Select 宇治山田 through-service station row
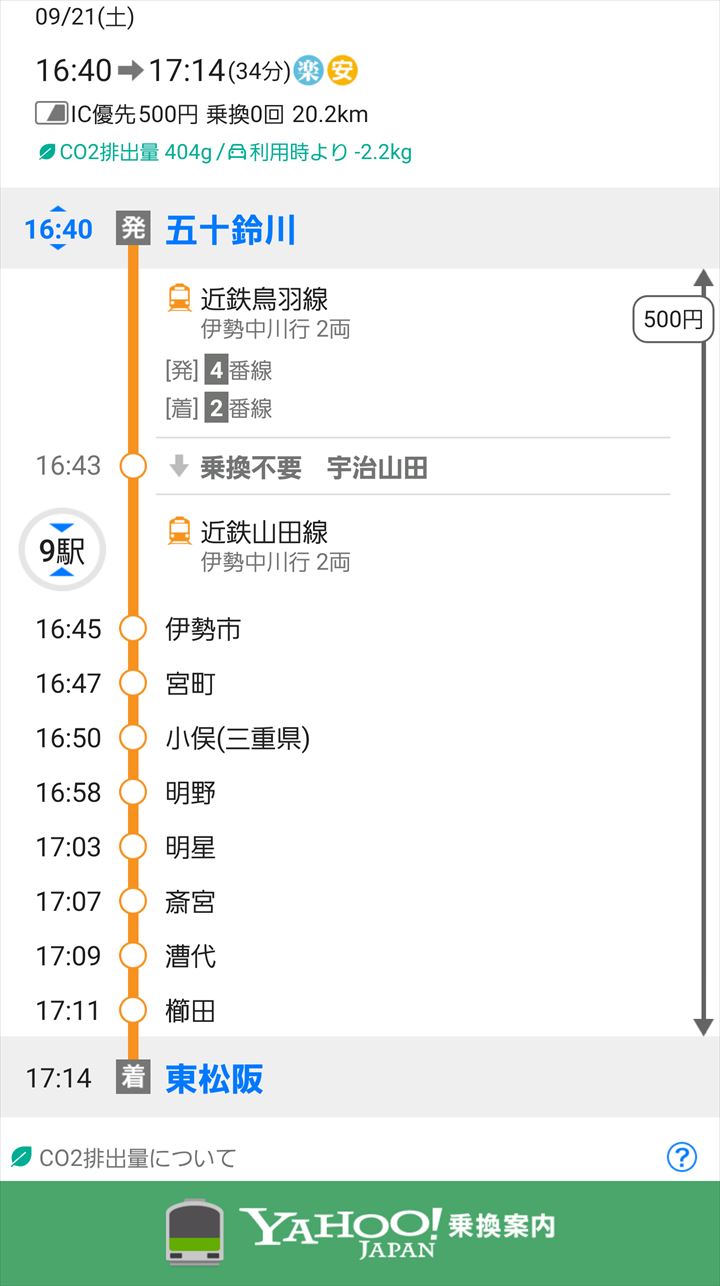Image resolution: width=720 pixels, height=1286 pixels. [377, 467]
